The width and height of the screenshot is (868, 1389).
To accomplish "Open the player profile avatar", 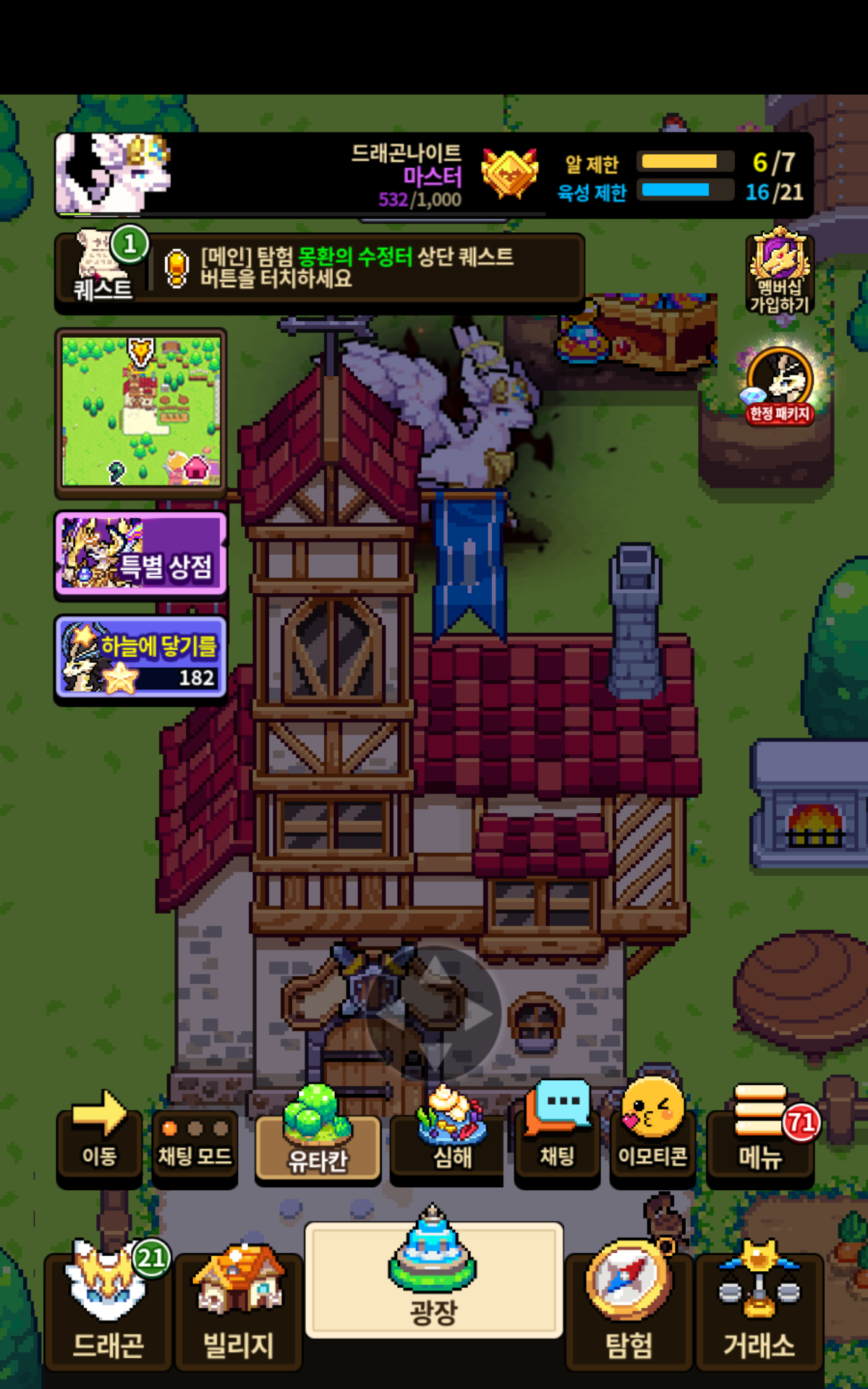I will click(114, 174).
